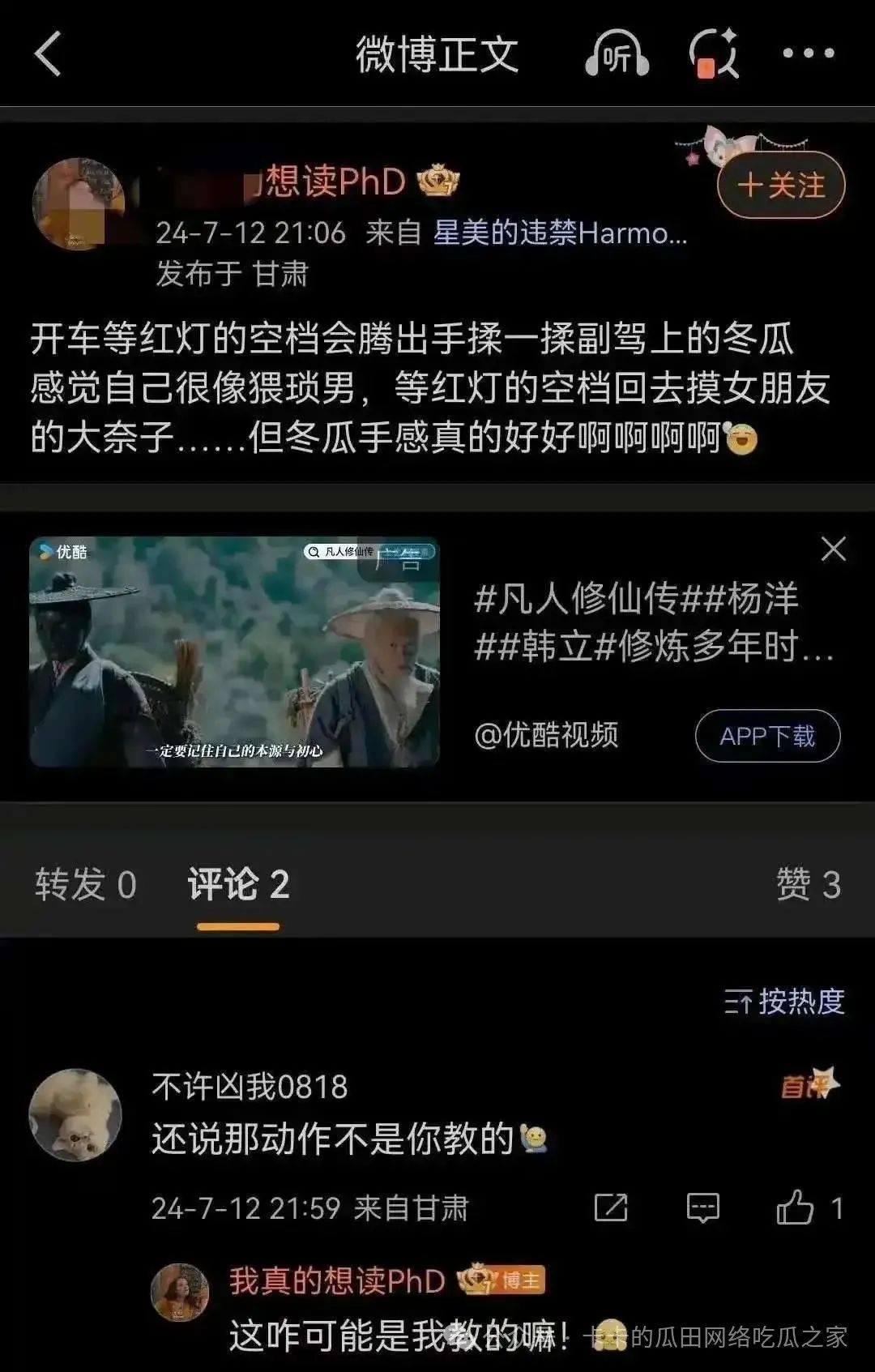The width and height of the screenshot is (875, 1372).
Task: Like 不许凶我0818's comment
Action: 796,1207
